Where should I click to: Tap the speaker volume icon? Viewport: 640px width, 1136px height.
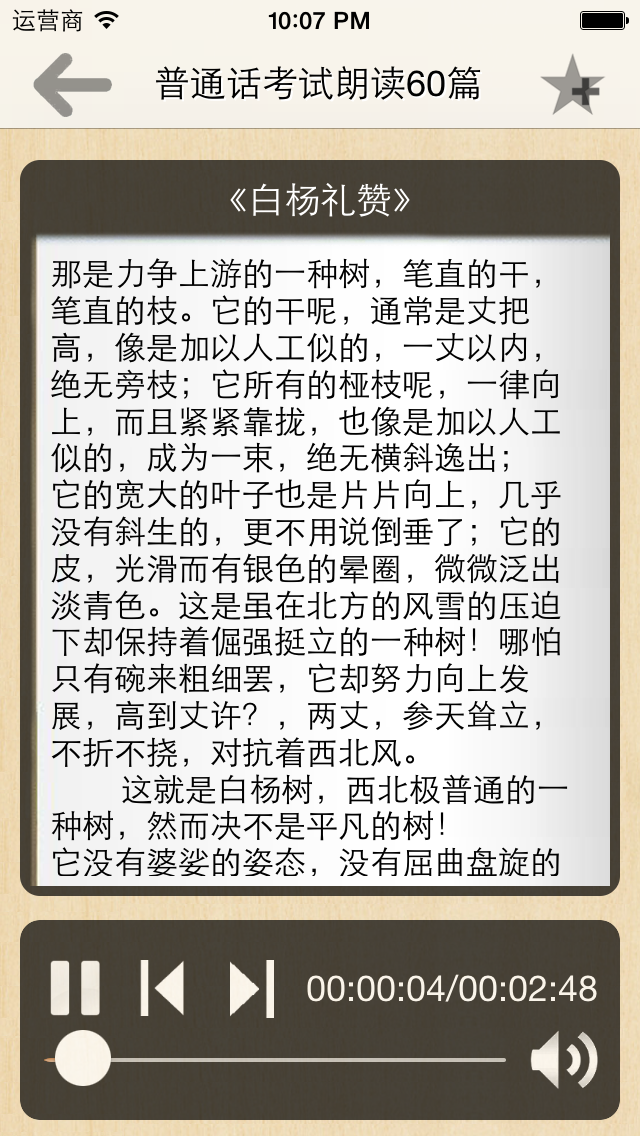(563, 1060)
